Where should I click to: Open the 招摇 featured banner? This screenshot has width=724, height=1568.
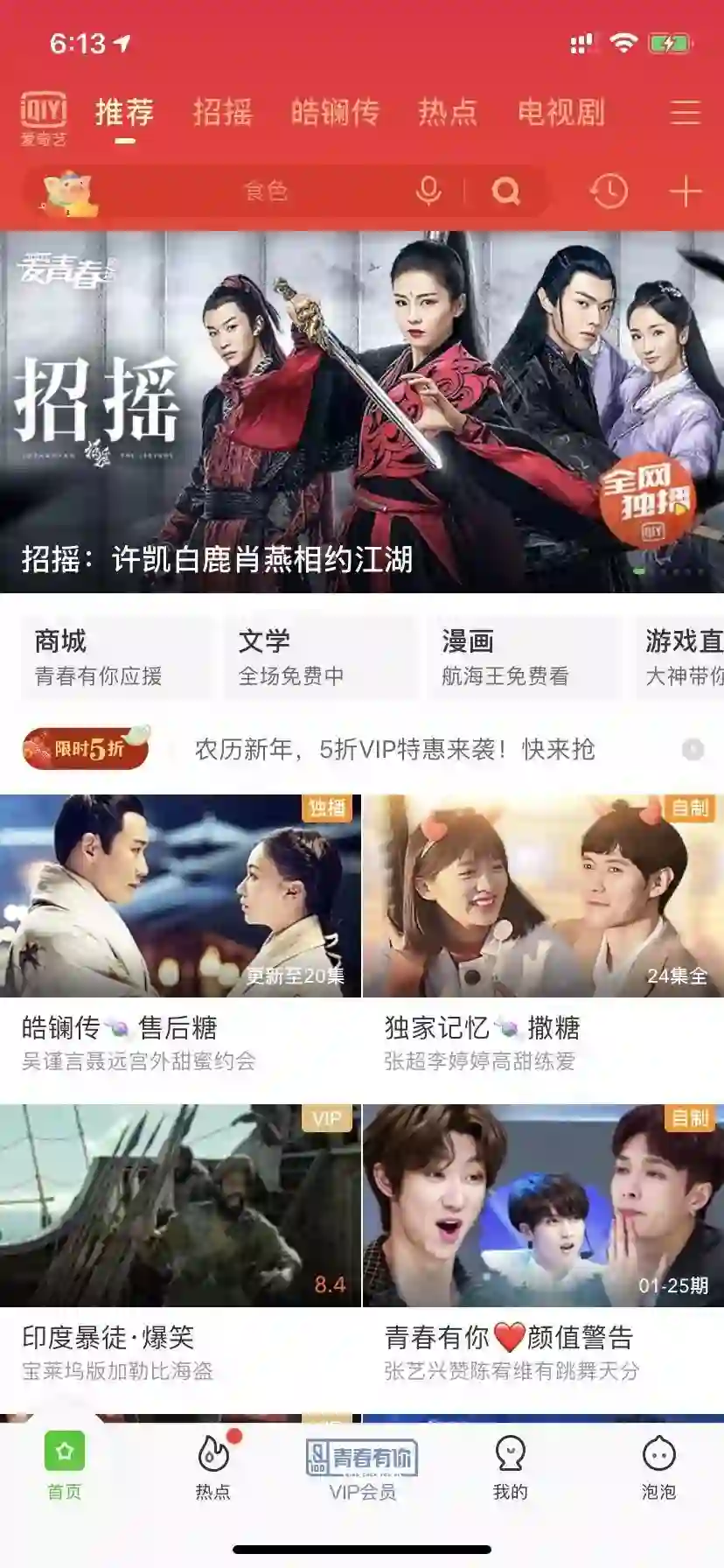pyautogui.click(x=362, y=411)
